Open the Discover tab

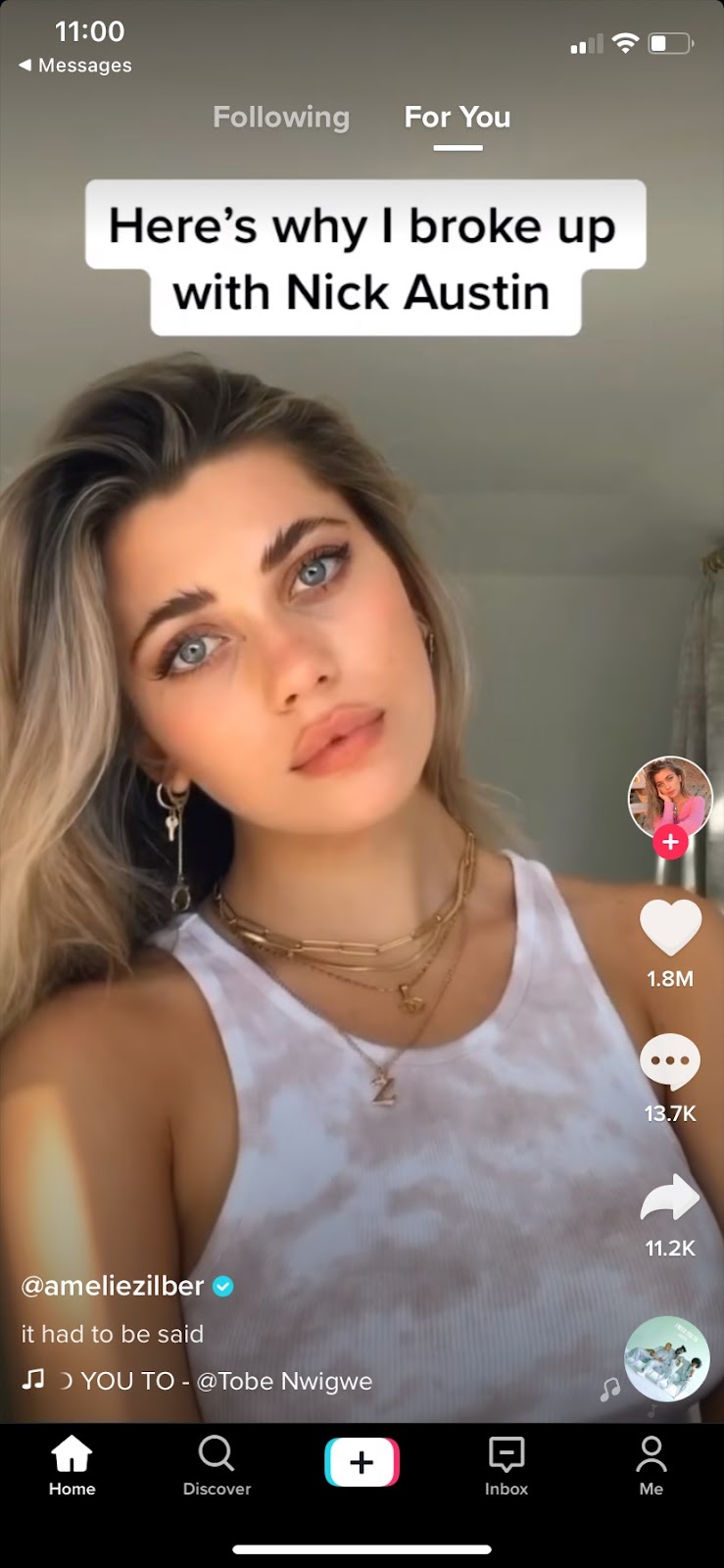(x=217, y=1465)
